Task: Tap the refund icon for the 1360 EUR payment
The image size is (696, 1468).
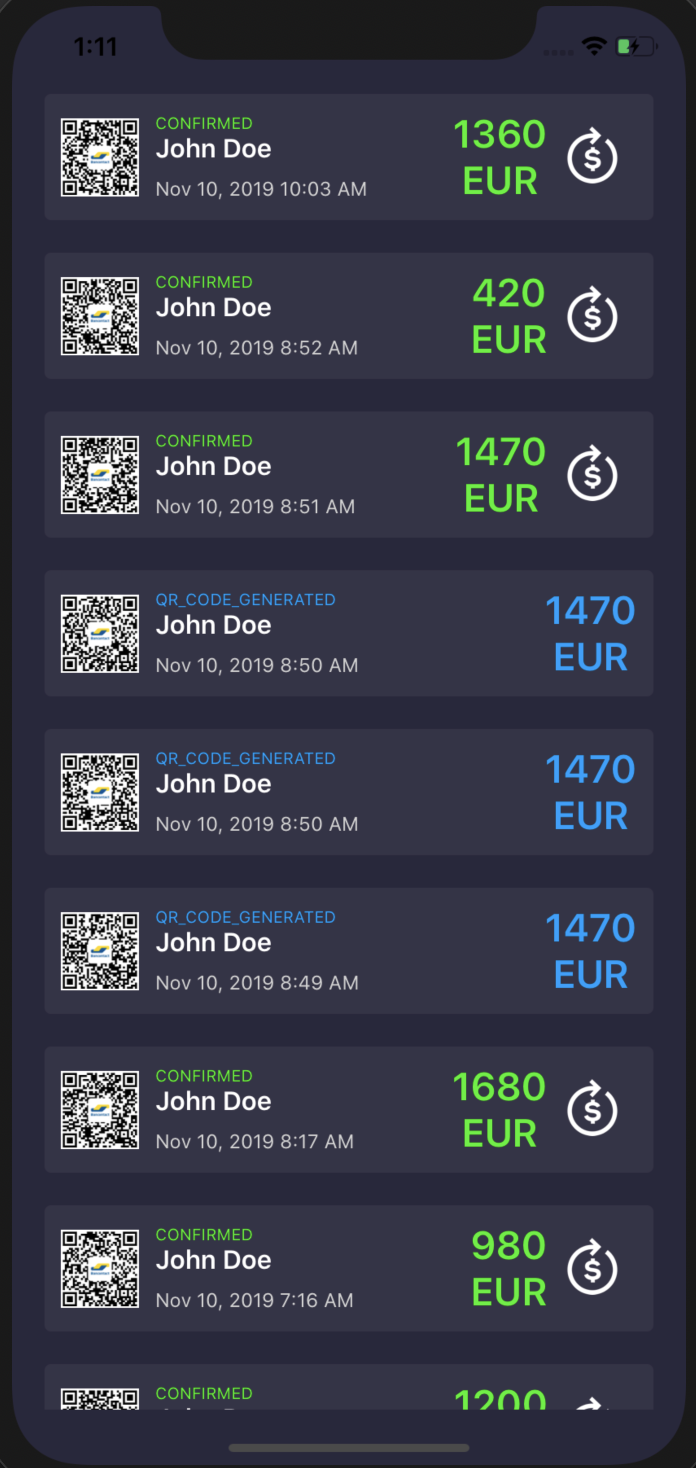Action: 592,157
